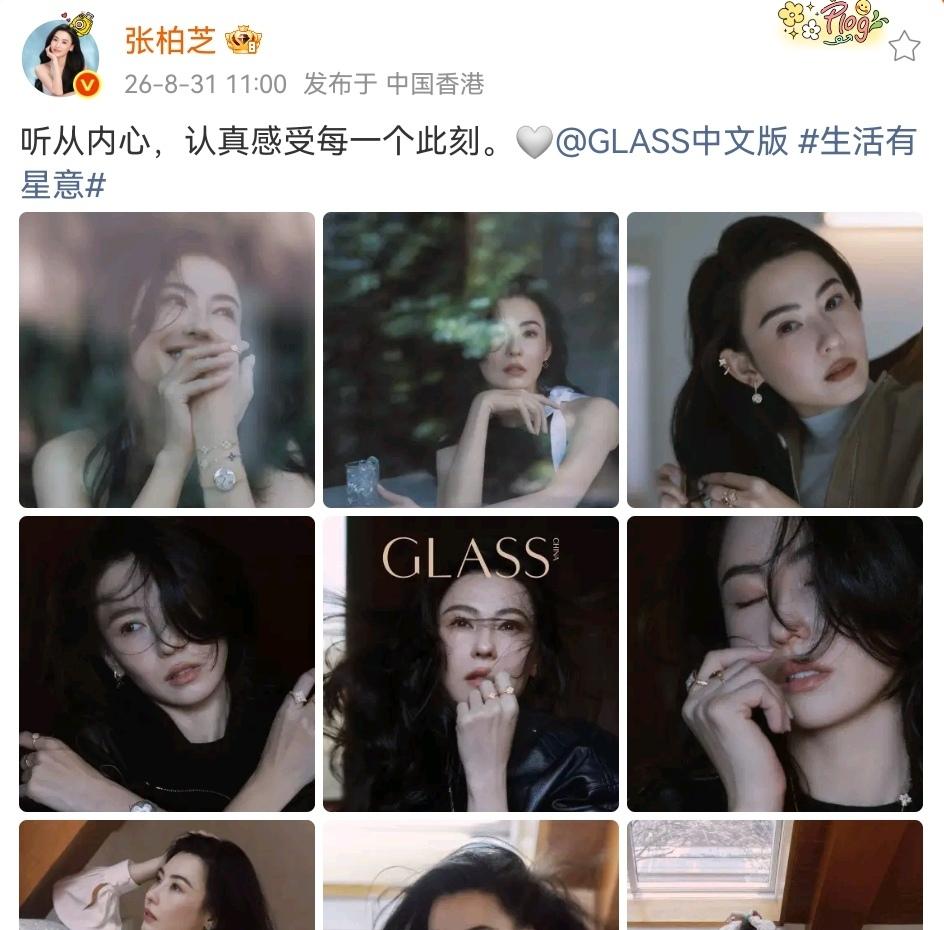Open the #生活有星意# hashtag
This screenshot has height=930, width=944.
[468, 163]
